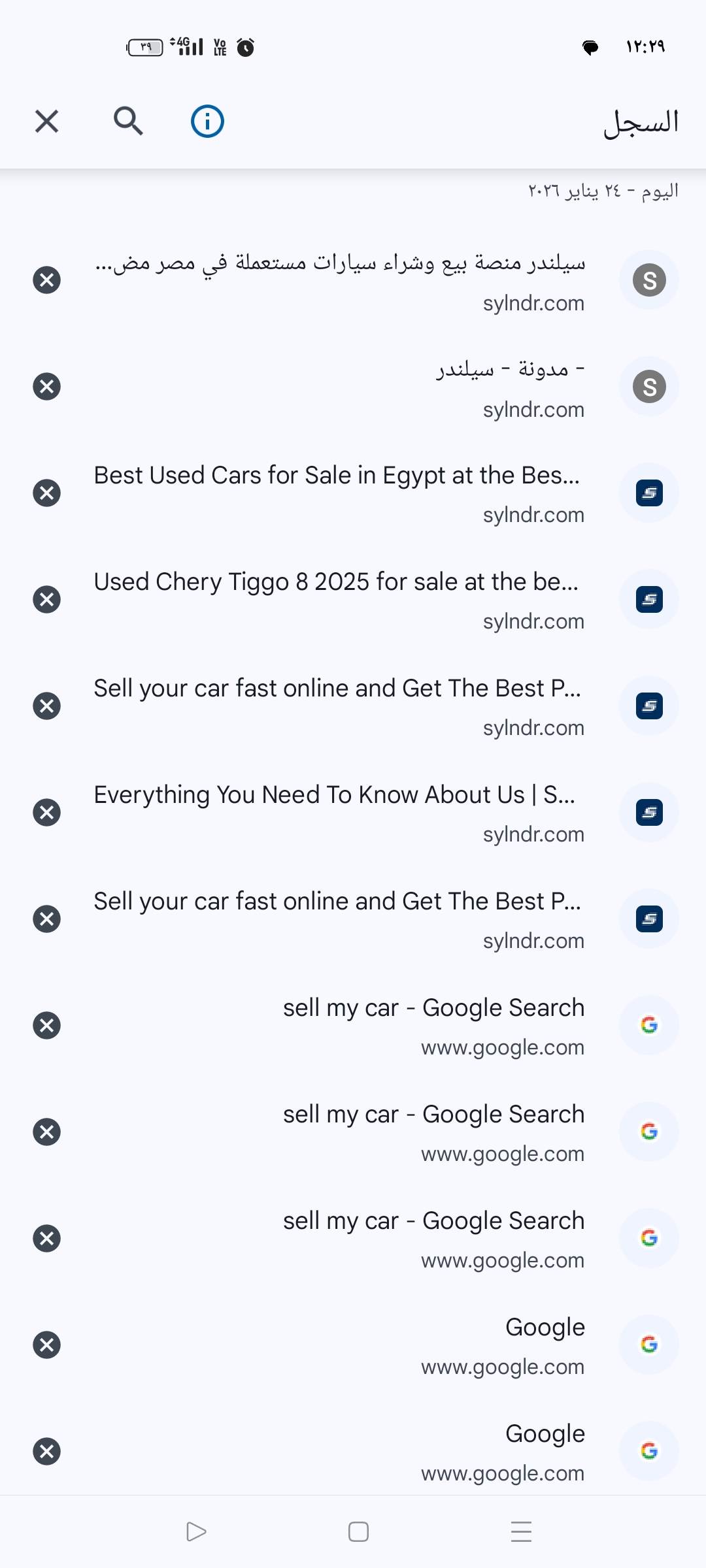Search browsing history
This screenshot has width=706, height=1568.
click(128, 122)
